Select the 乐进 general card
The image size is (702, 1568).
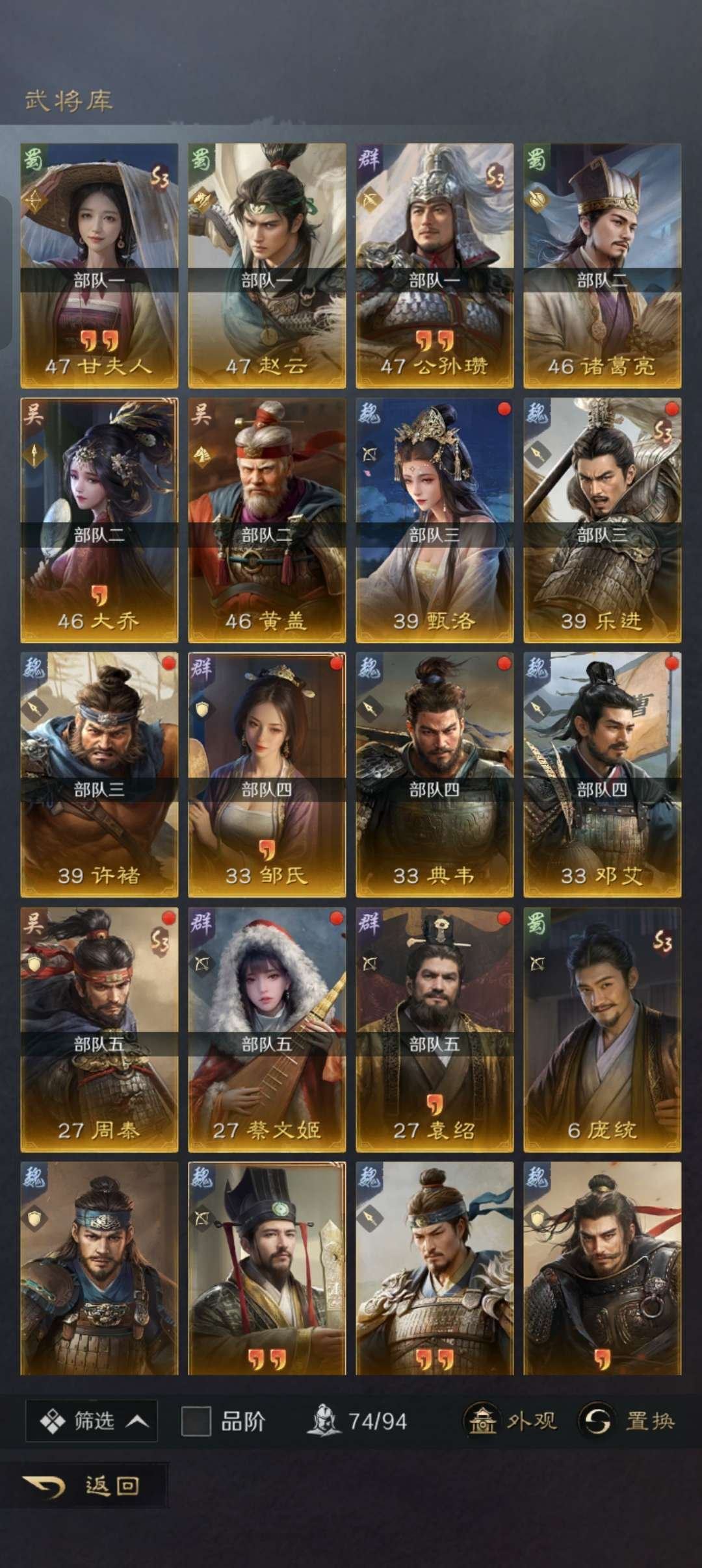602,520
